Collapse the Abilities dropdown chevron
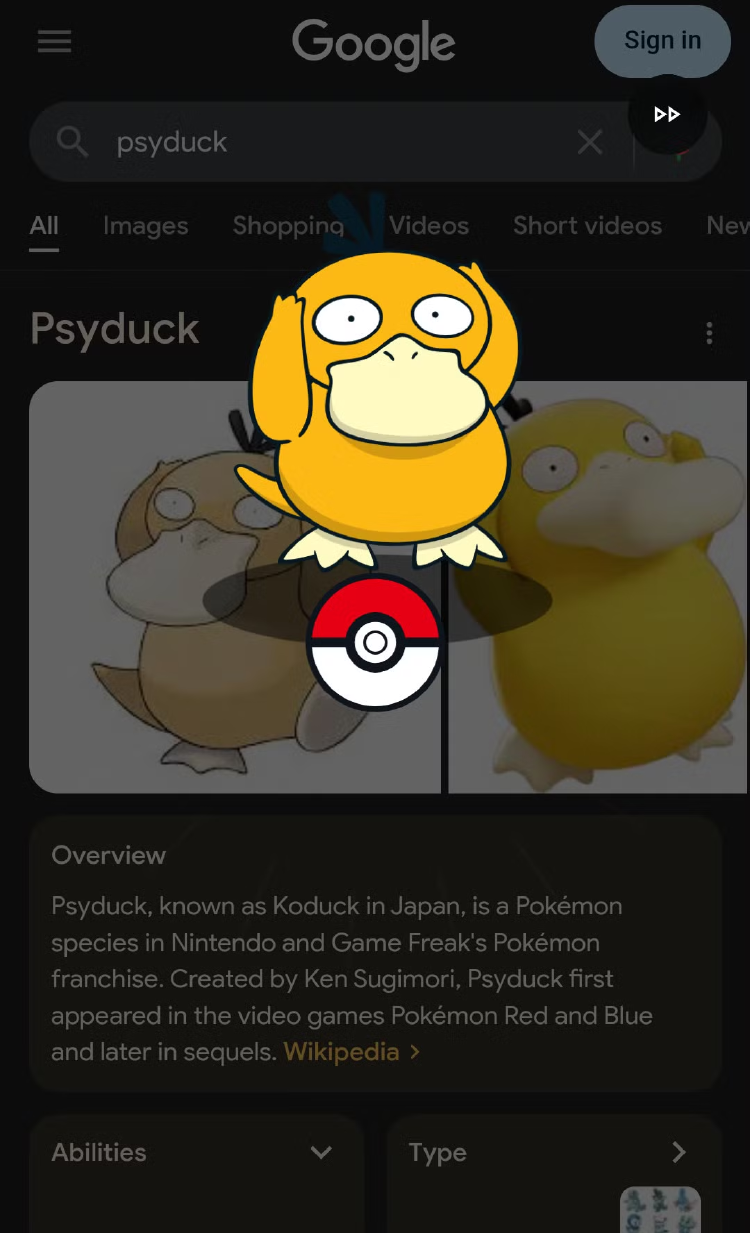Screen dimensions: 750x1233 (x=321, y=1152)
